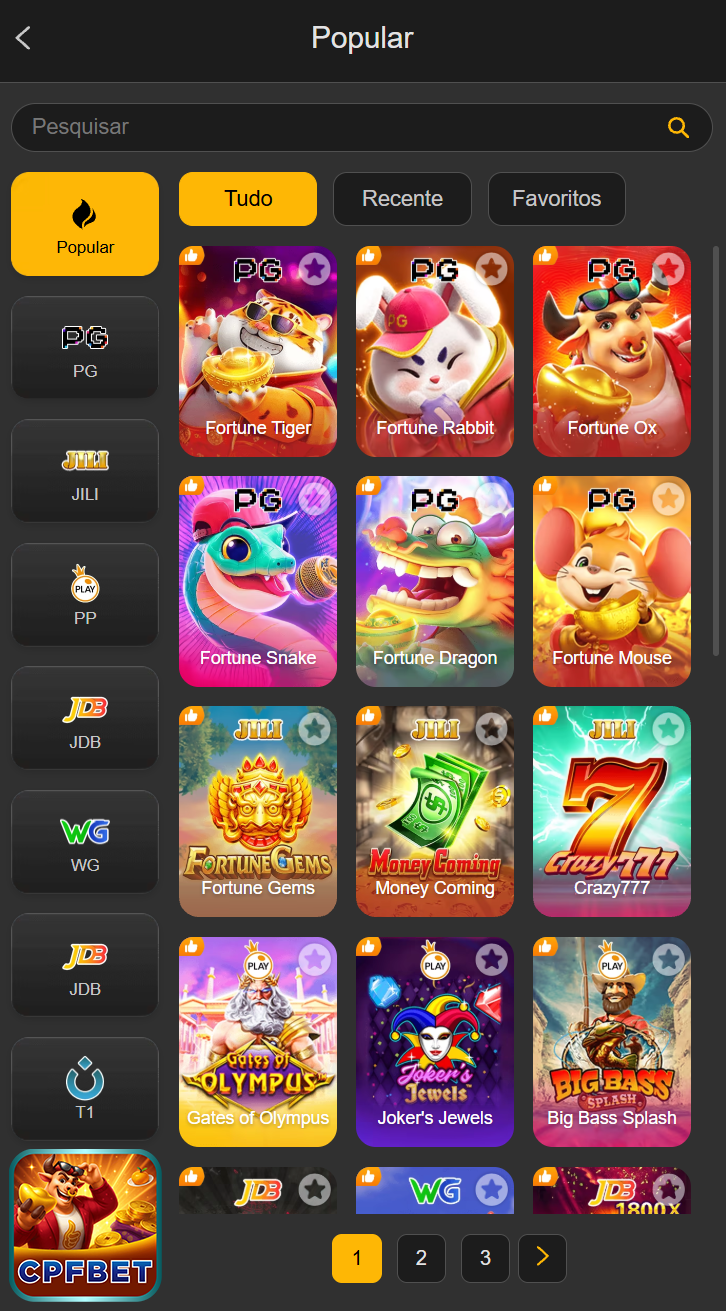Image resolution: width=726 pixels, height=1311 pixels.
Task: Open the PG provider category
Action: (x=85, y=348)
